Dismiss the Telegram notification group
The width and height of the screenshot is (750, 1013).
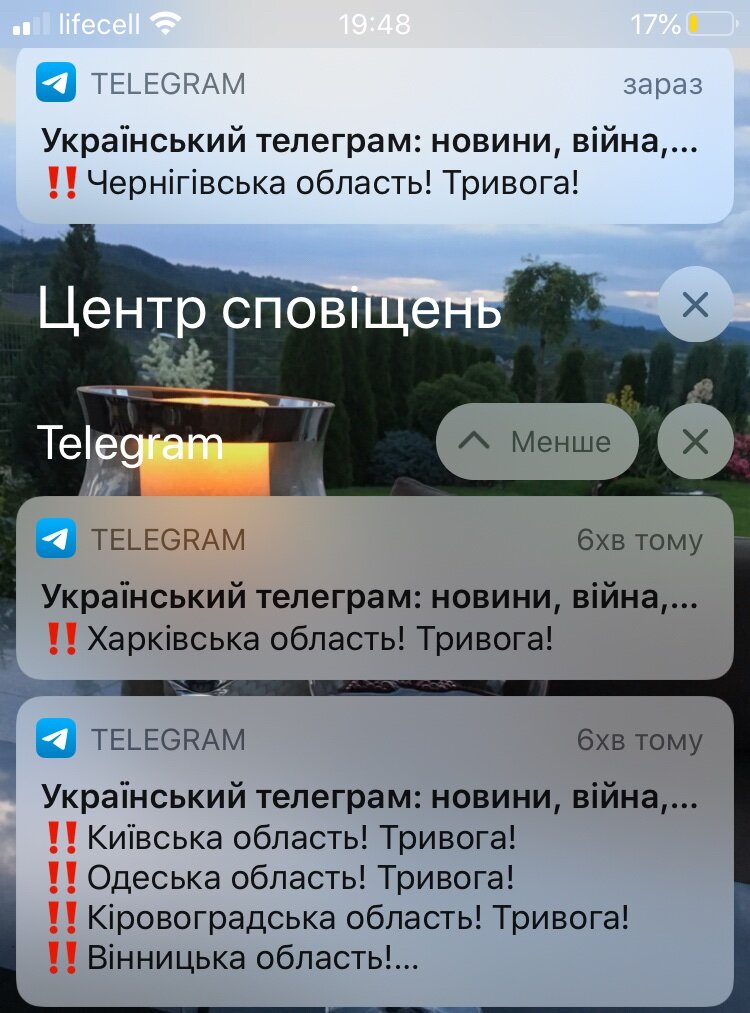click(695, 441)
